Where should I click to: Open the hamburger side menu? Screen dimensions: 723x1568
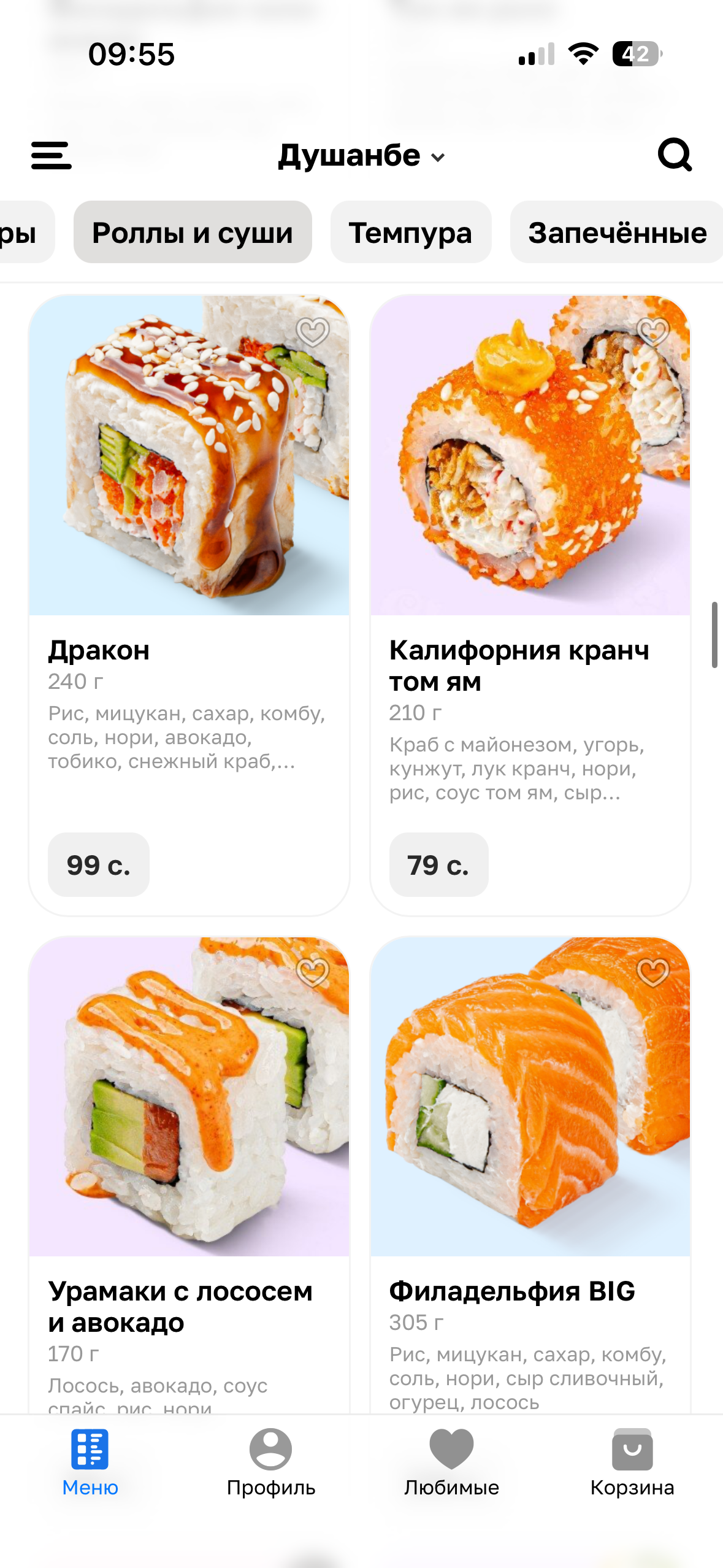click(x=52, y=155)
